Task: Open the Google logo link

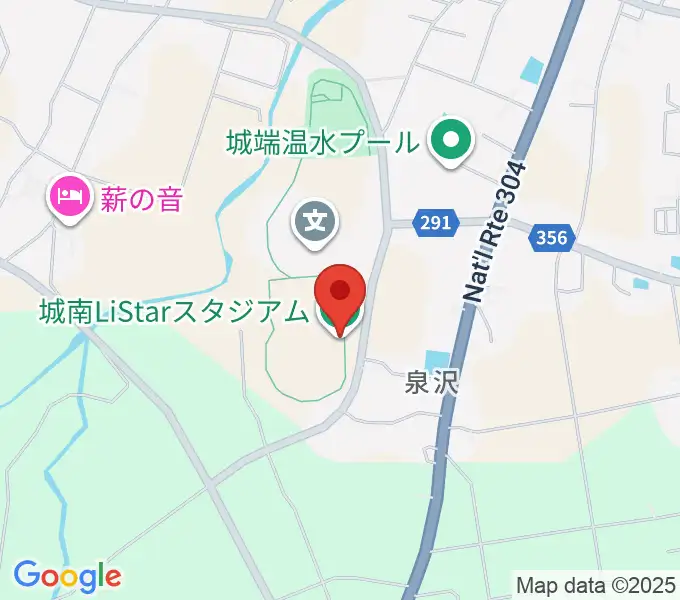Action: point(67,575)
